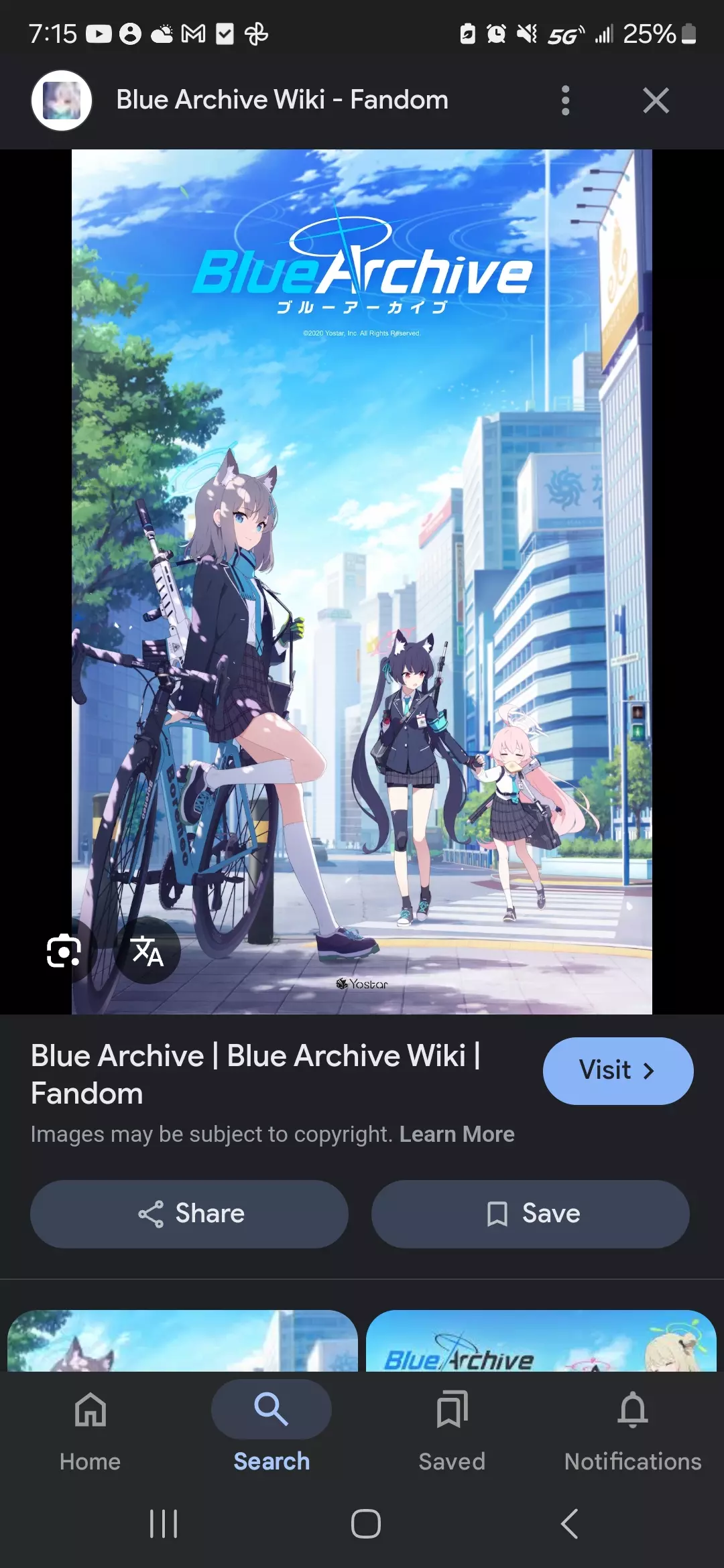Screen dimensions: 724x1568
Task: Share this image
Action: (189, 1214)
